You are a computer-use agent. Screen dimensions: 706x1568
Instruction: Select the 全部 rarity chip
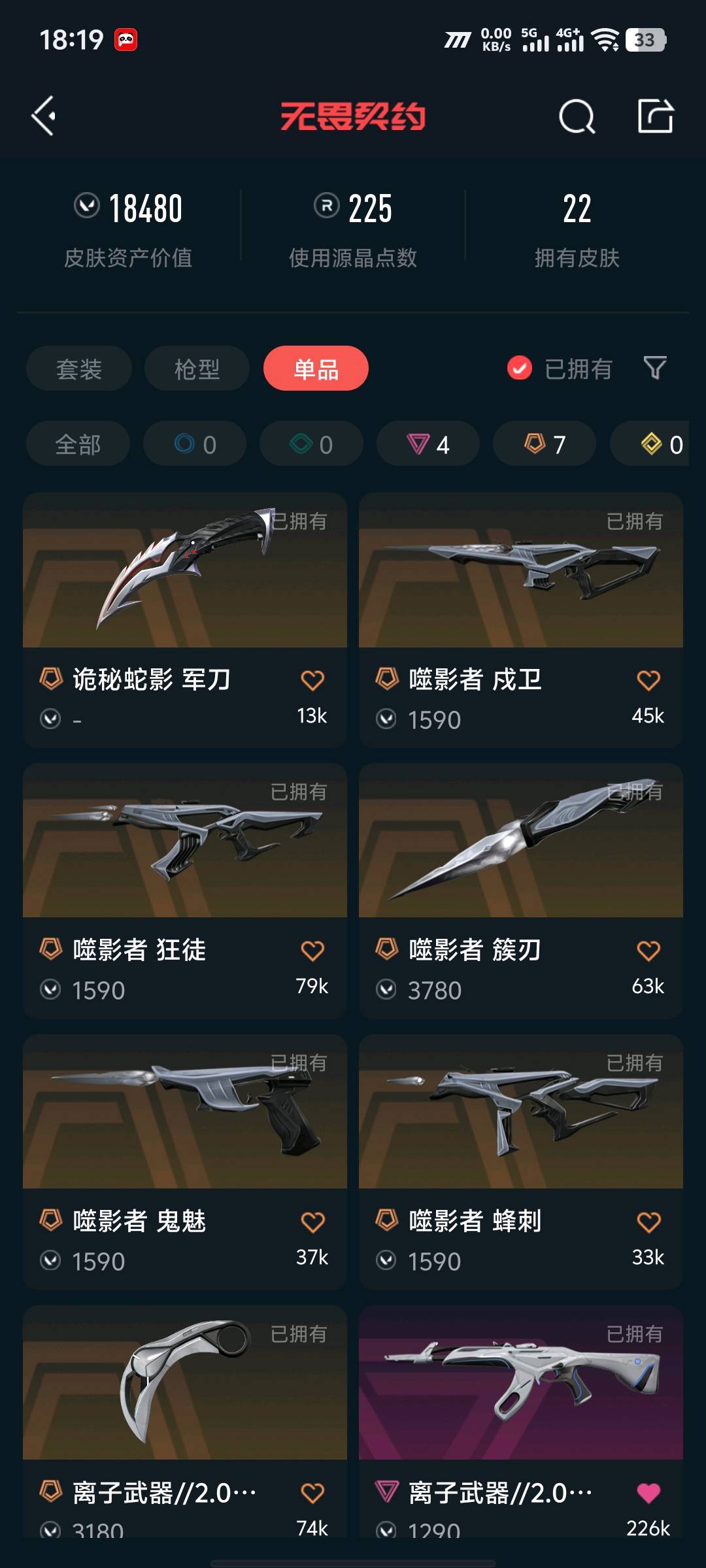click(78, 444)
